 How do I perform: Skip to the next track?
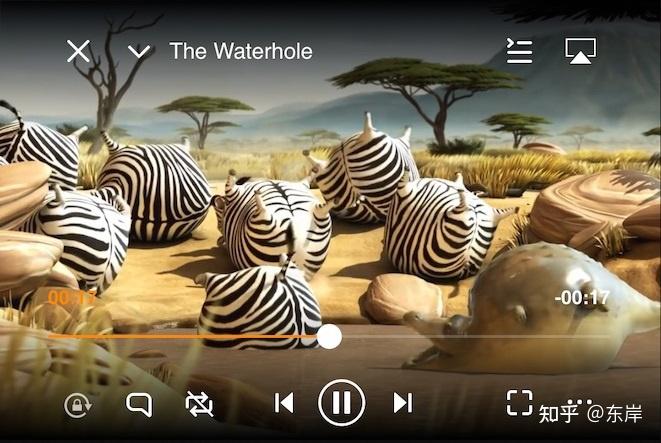coord(402,403)
